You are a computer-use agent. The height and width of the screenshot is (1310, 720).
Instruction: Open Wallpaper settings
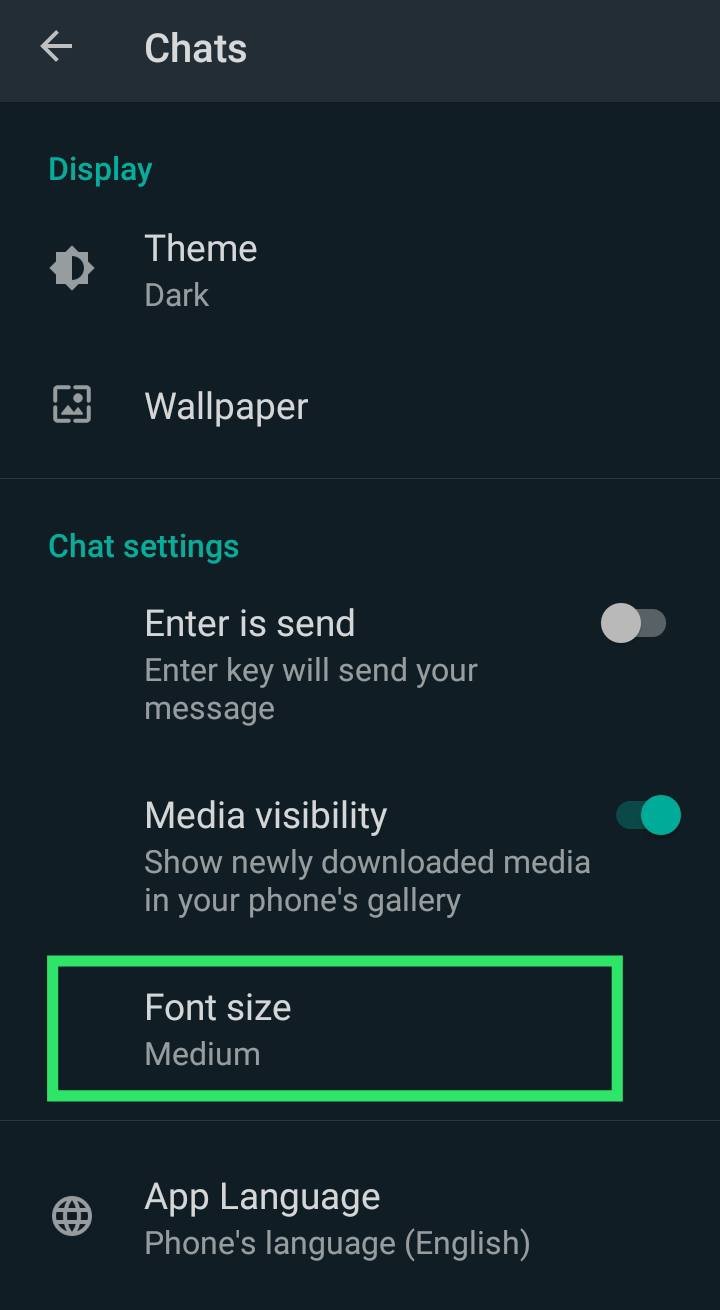[360, 406]
